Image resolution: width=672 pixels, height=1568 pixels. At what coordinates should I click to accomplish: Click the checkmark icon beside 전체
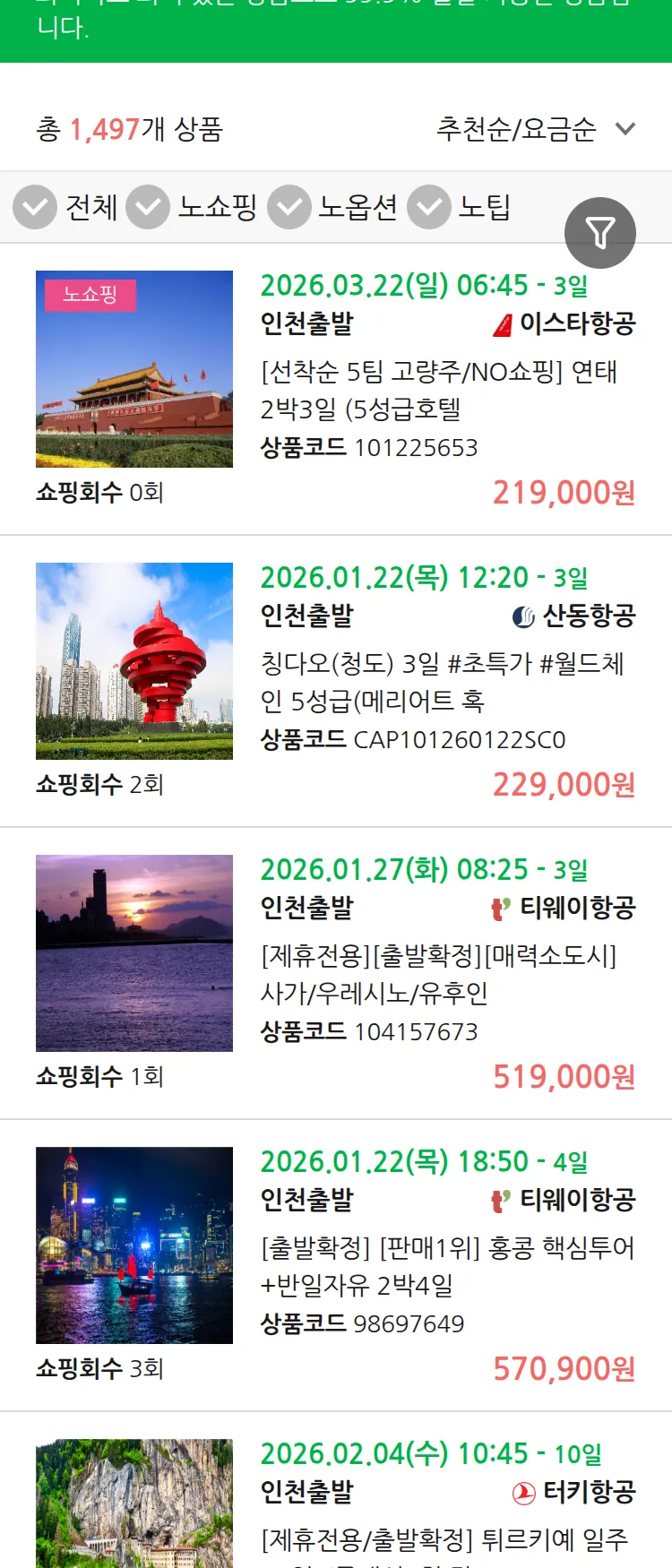pyautogui.click(x=34, y=207)
